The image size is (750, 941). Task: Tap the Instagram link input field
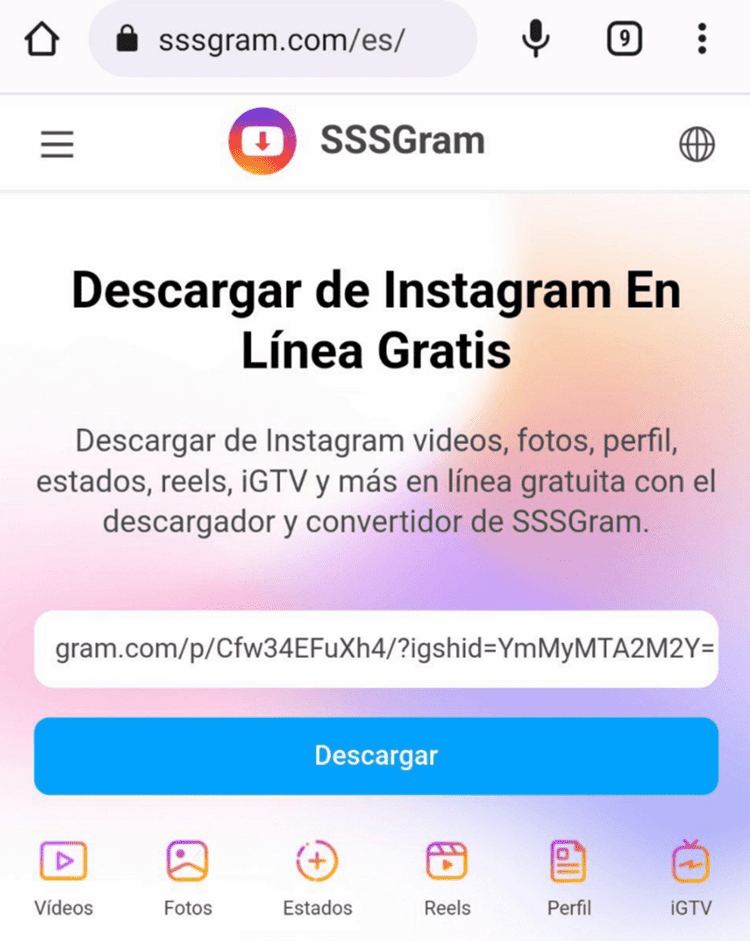[x=376, y=649]
